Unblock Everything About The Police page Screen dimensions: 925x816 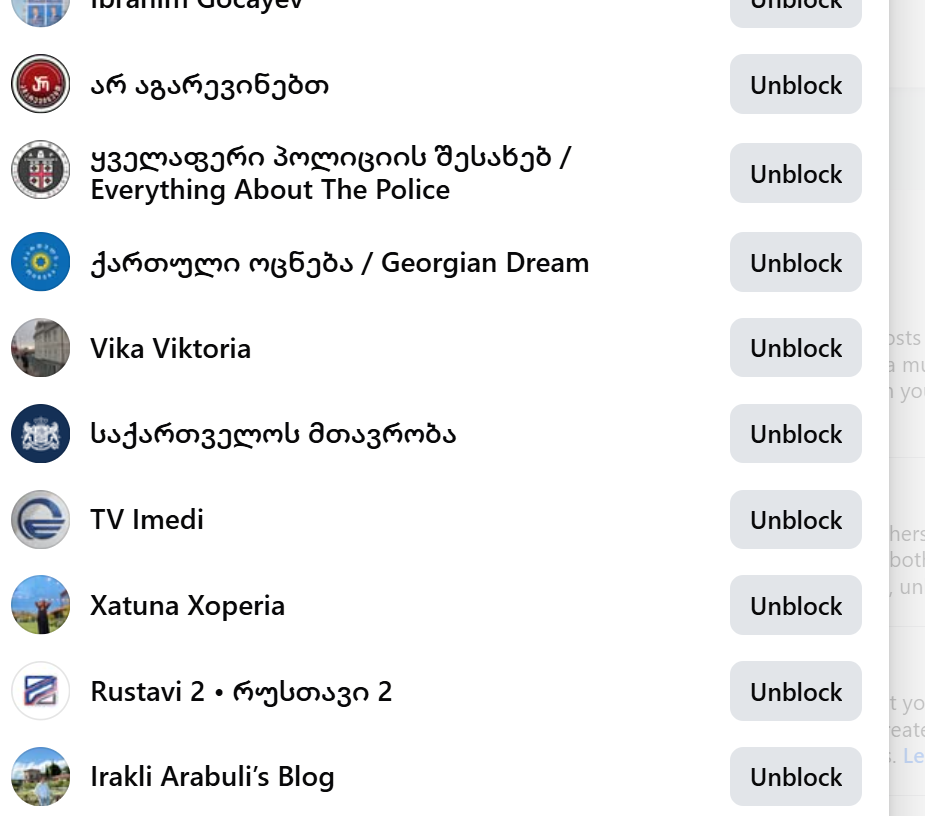795,174
